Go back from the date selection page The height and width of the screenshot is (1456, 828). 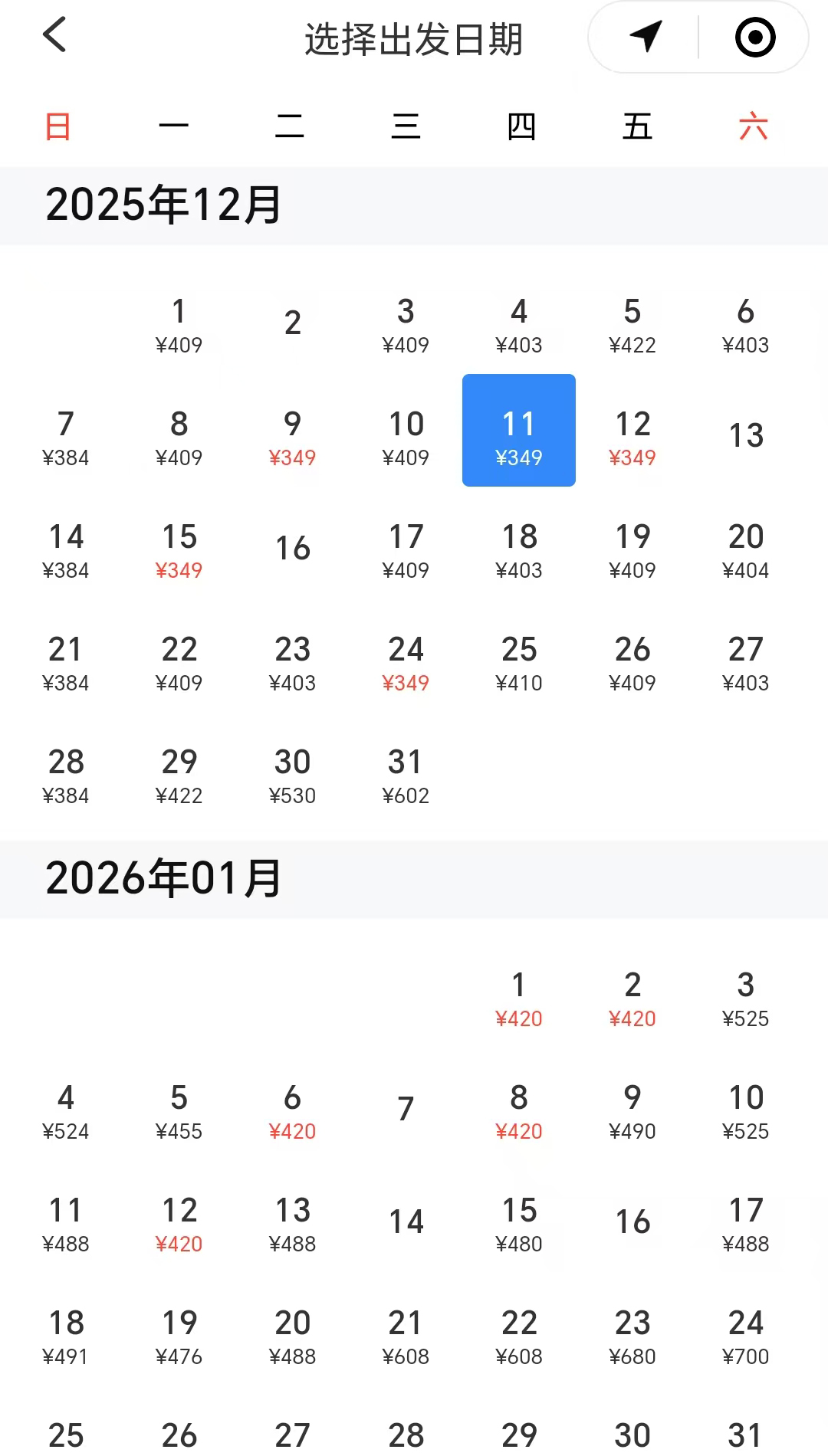(x=55, y=35)
